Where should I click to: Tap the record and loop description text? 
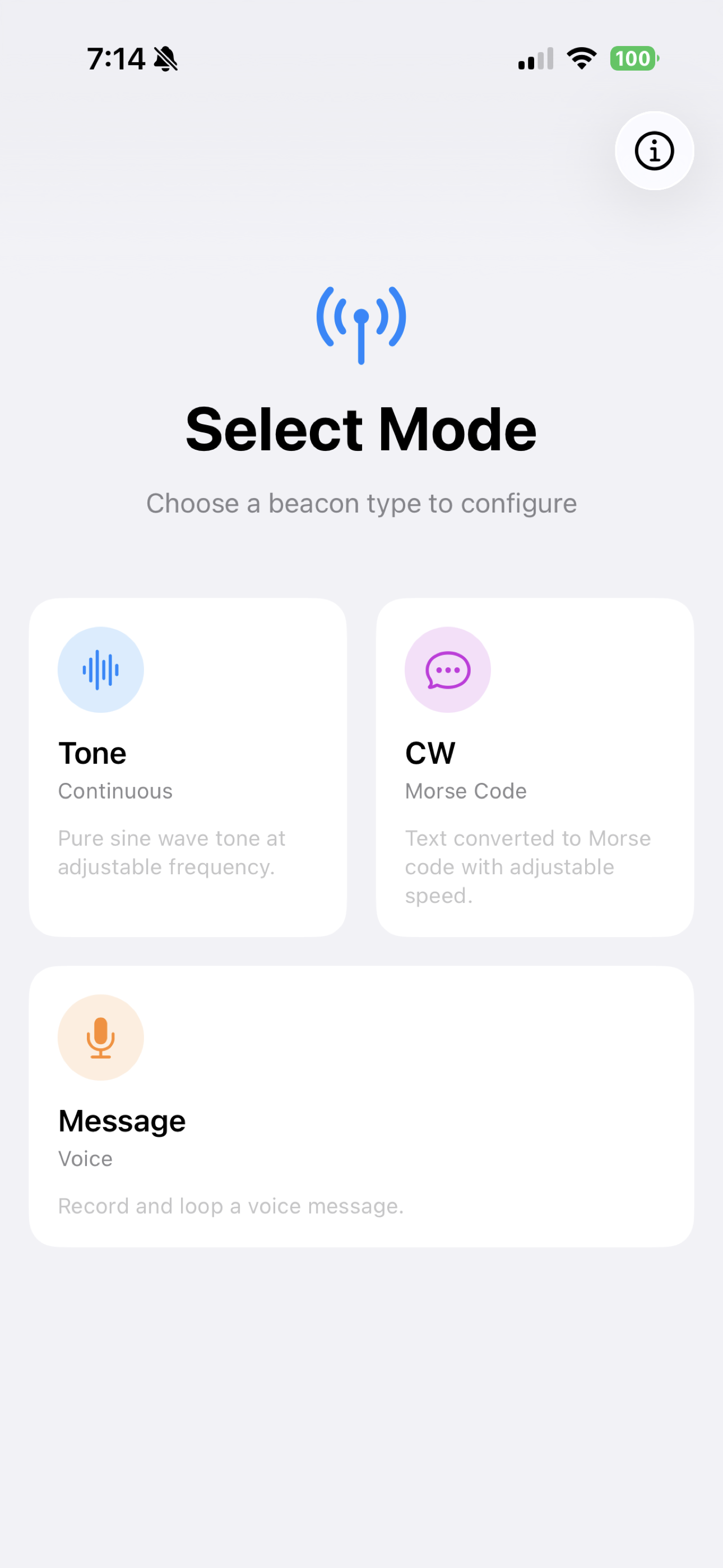coord(231,1205)
